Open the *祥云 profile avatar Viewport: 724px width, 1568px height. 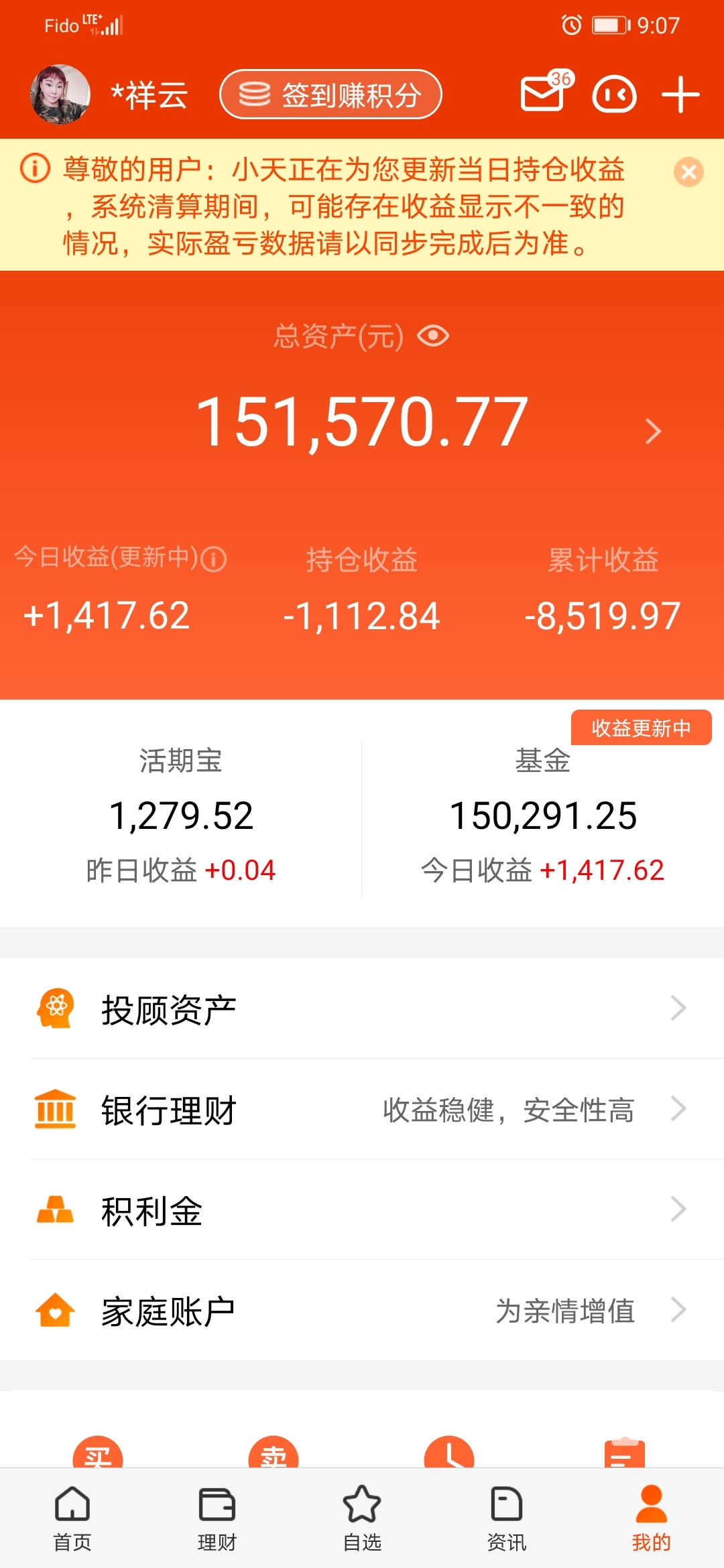(59, 94)
